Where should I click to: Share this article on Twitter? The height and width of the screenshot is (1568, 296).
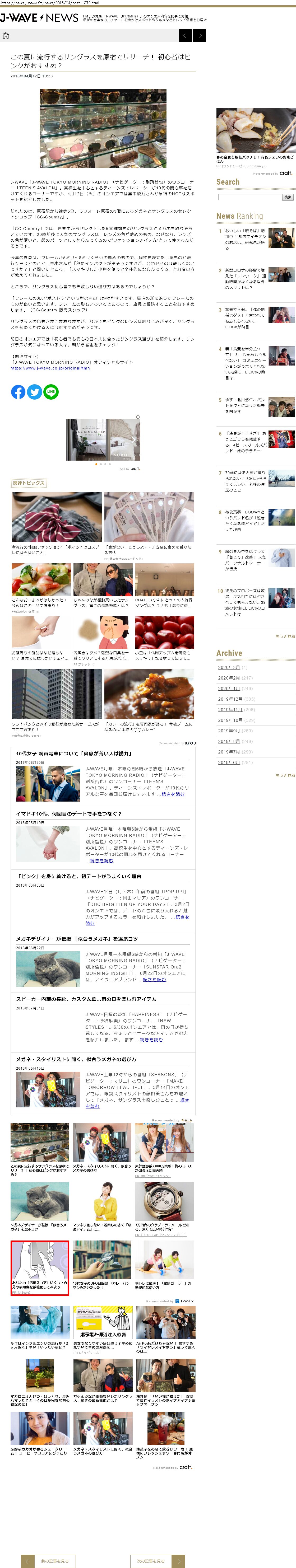point(35,392)
